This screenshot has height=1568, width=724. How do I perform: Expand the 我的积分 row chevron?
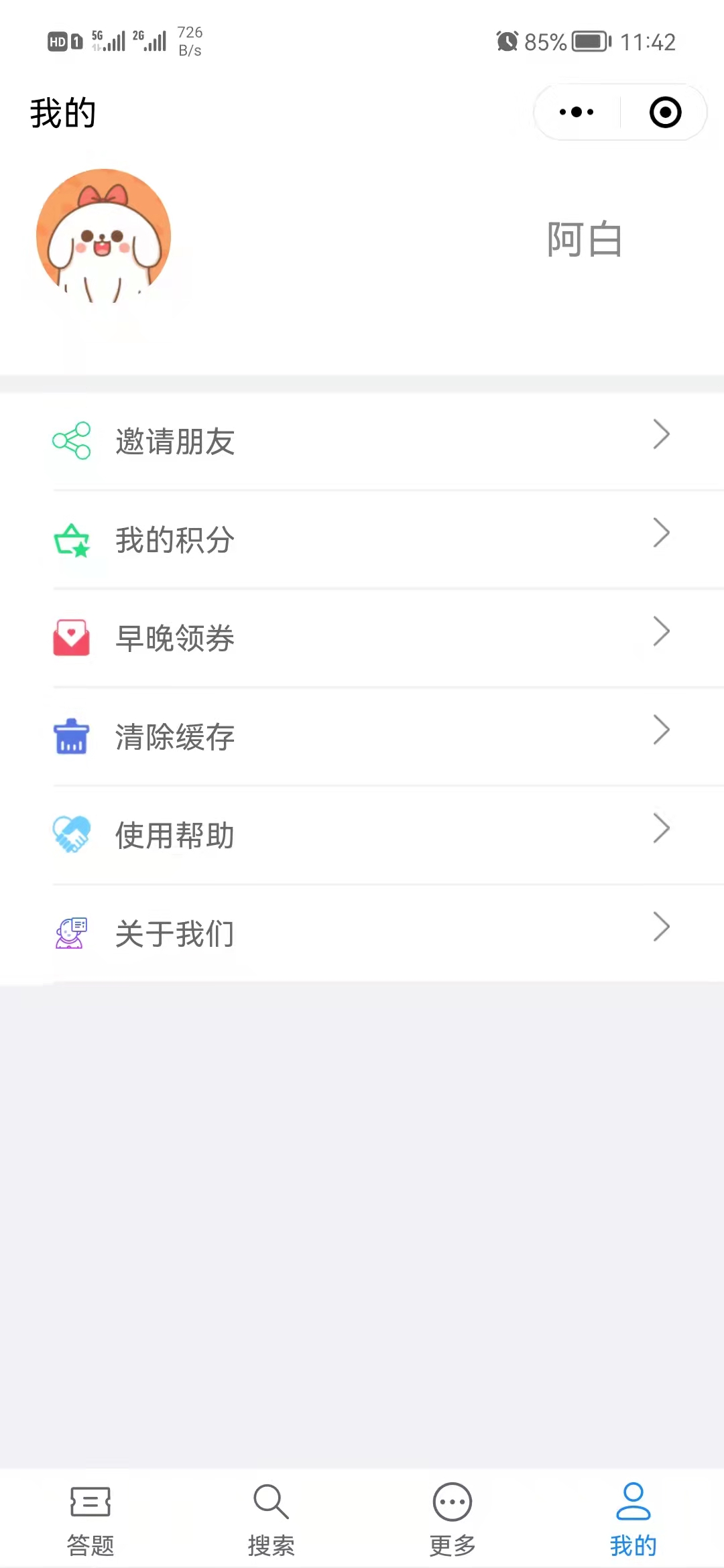coord(662,533)
